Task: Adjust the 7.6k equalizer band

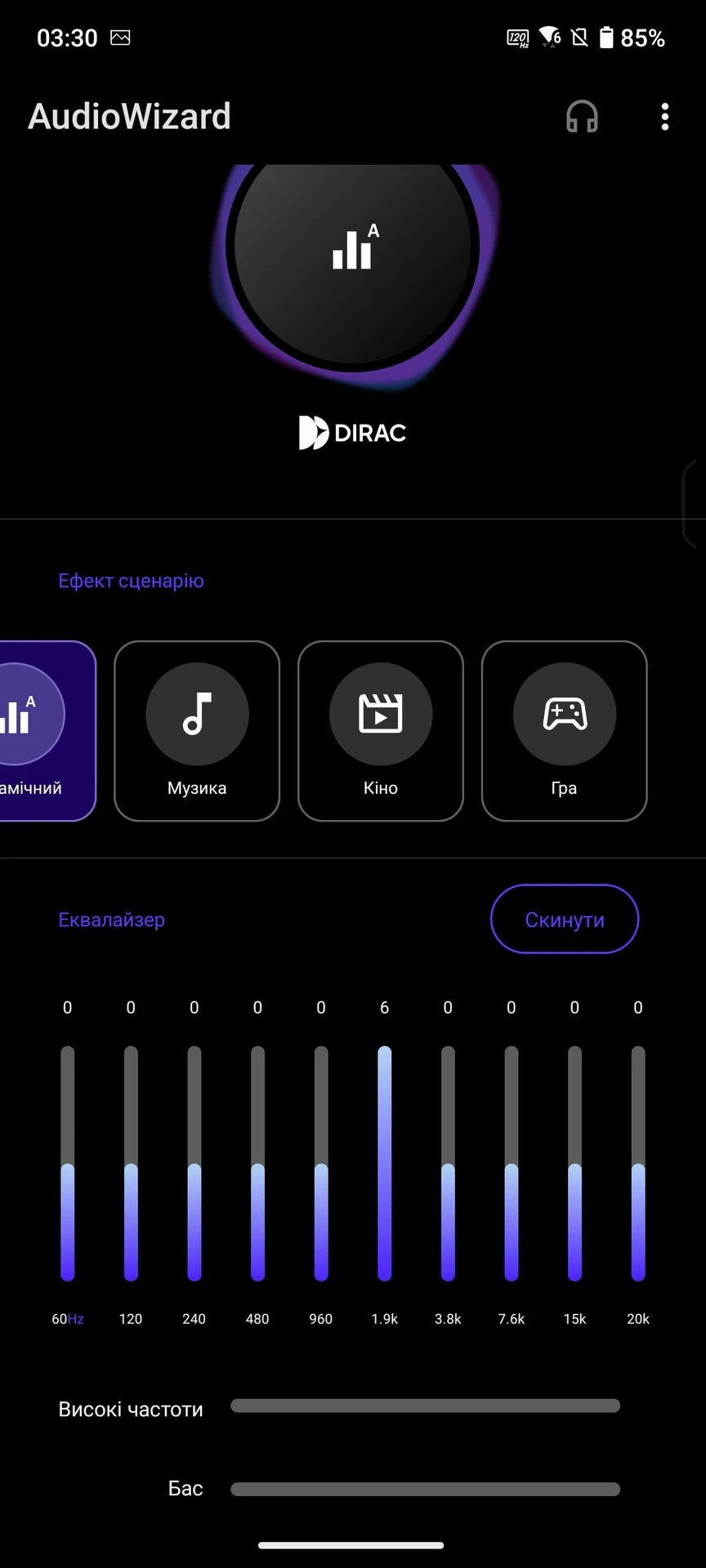Action: point(512,1165)
